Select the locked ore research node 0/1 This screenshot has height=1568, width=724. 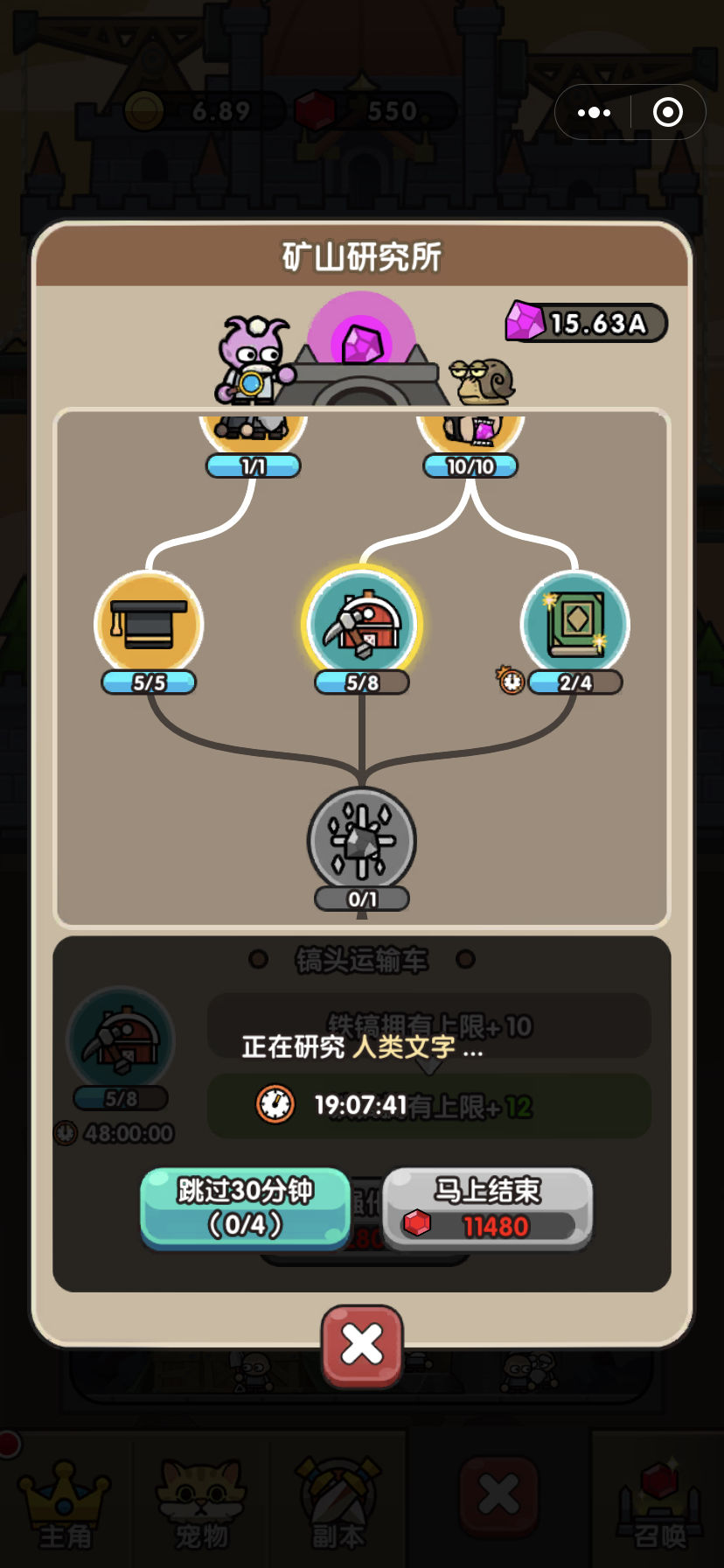pyautogui.click(x=362, y=841)
